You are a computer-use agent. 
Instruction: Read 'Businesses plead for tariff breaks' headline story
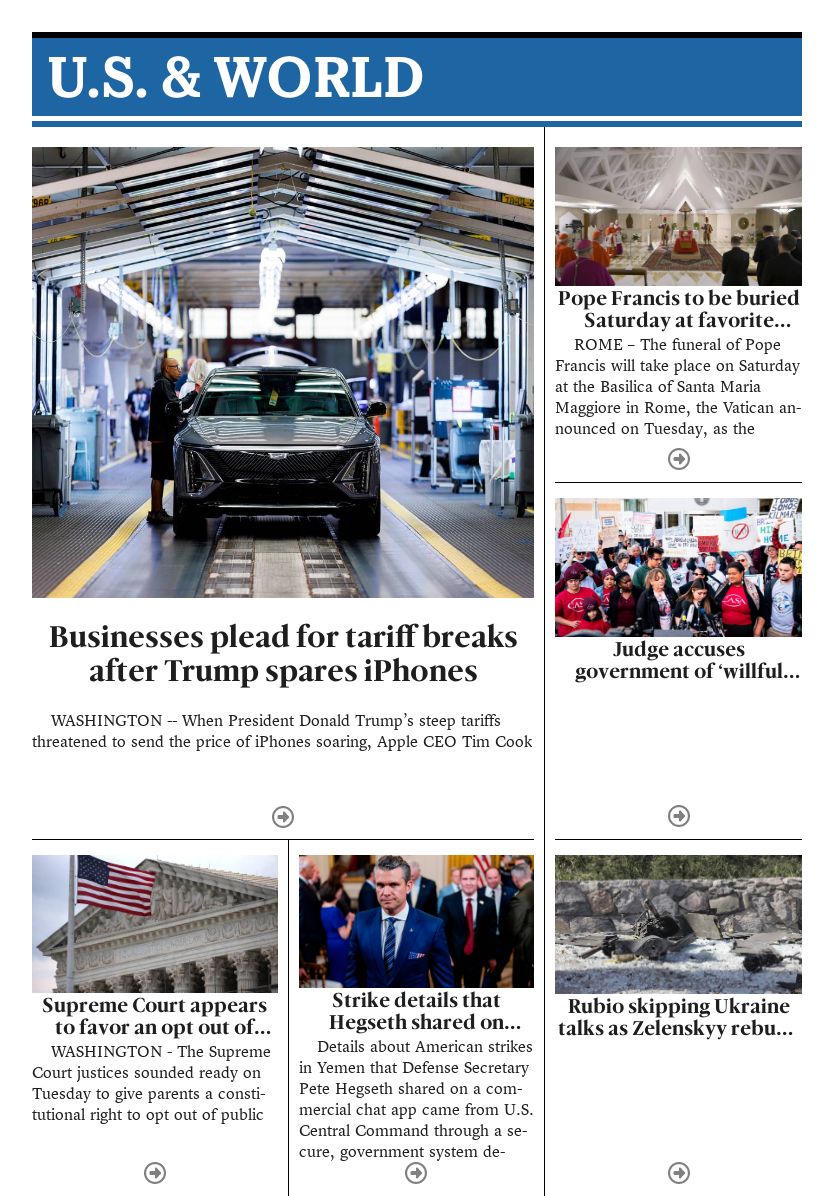click(x=283, y=654)
